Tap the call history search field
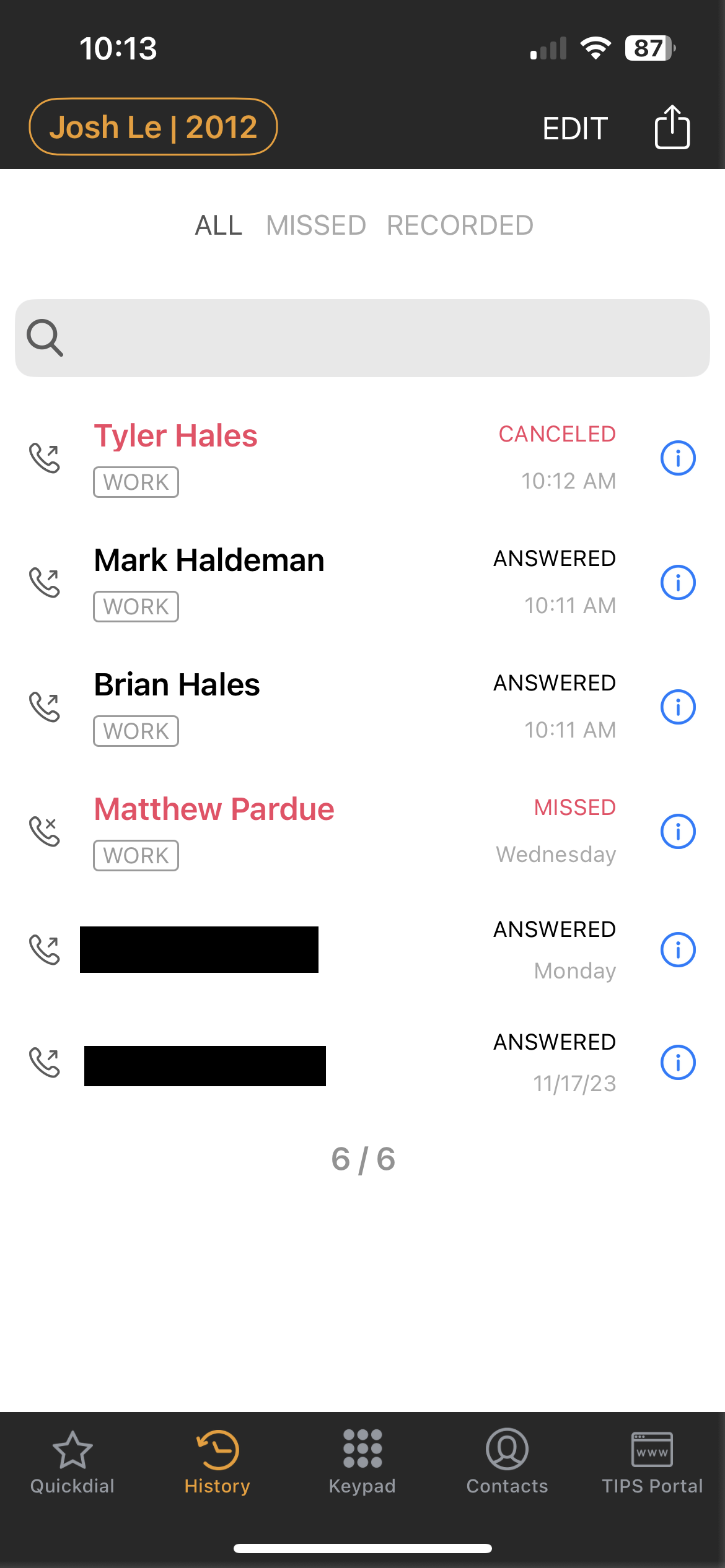This screenshot has height=1568, width=725. [362, 338]
